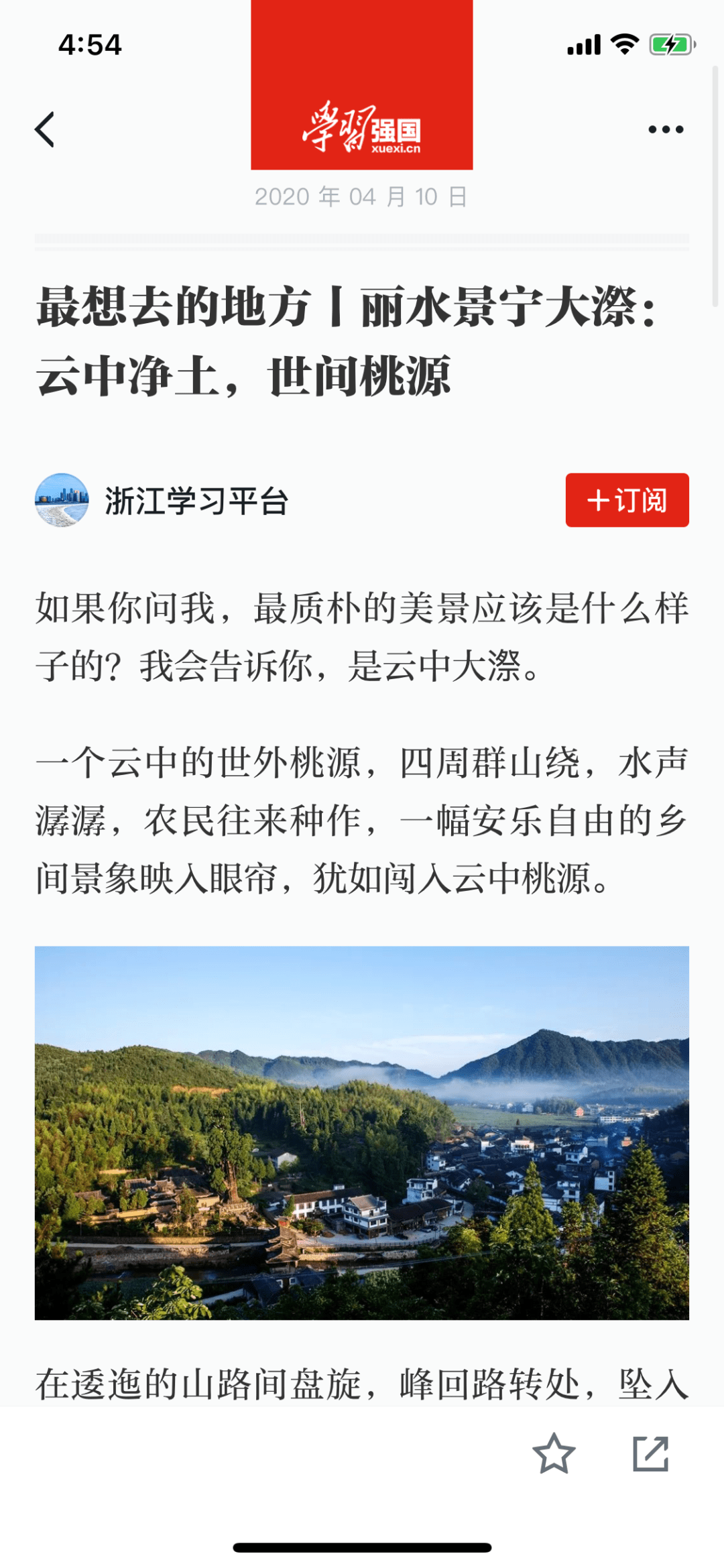
Task: Open the three-dot overflow menu
Action: pos(666,129)
